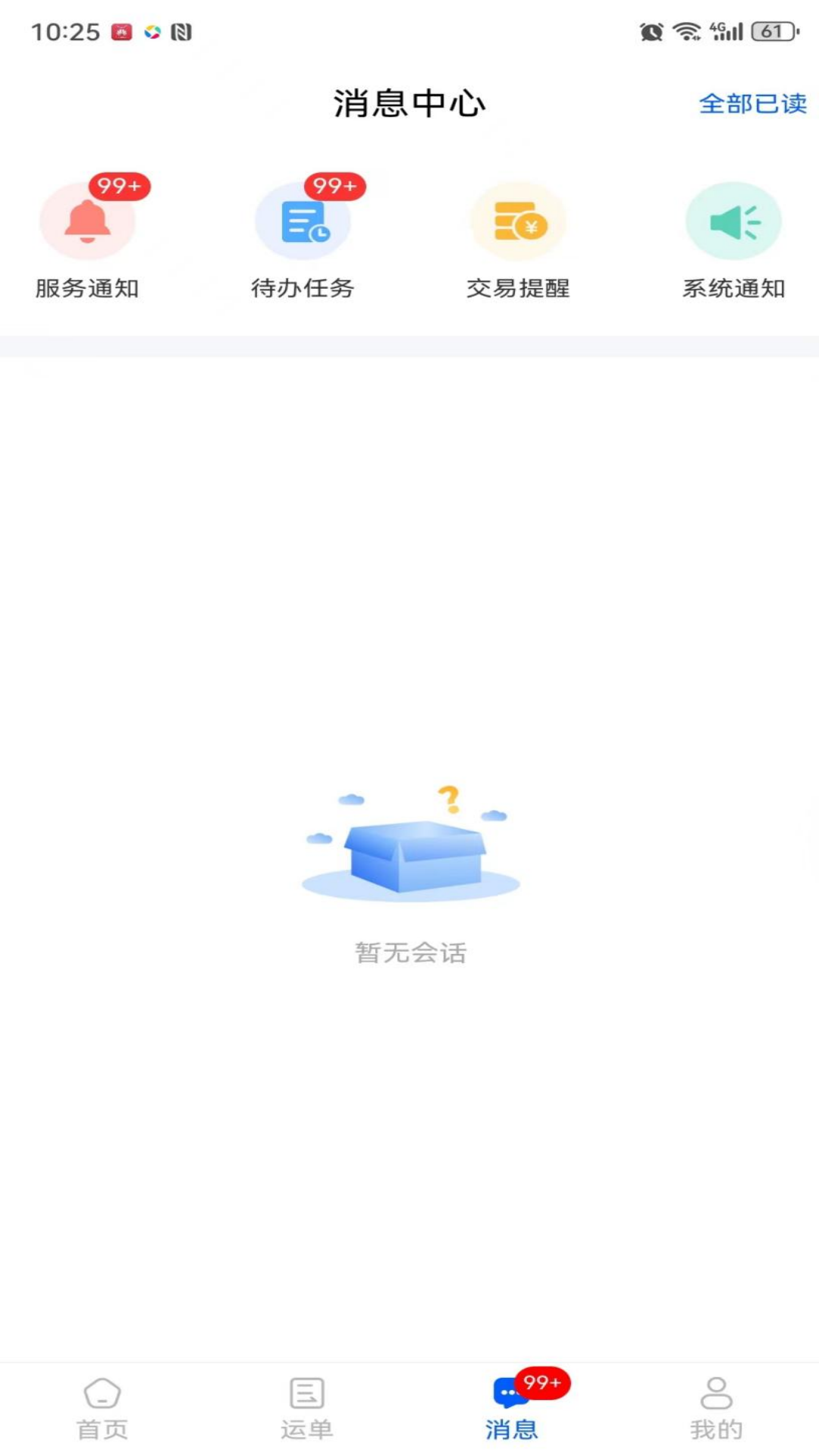
Task: Switch to the 首页 home tab
Action: 102,1407
